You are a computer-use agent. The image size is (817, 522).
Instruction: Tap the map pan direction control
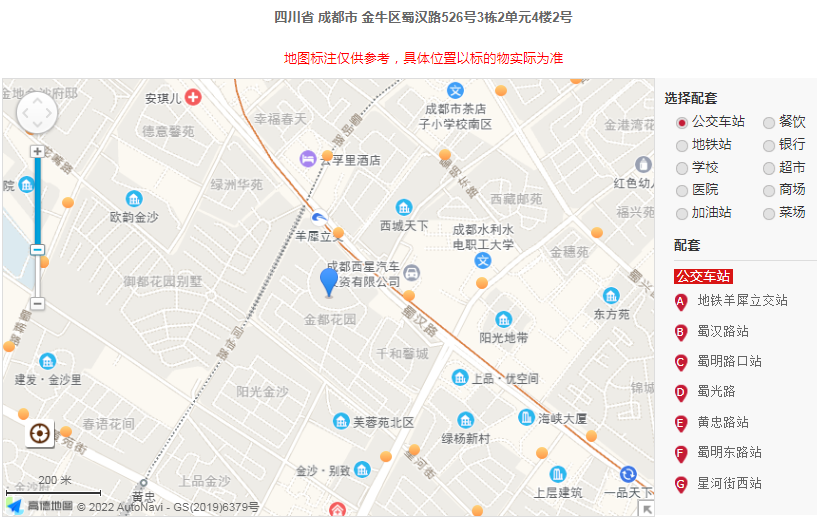point(37,112)
